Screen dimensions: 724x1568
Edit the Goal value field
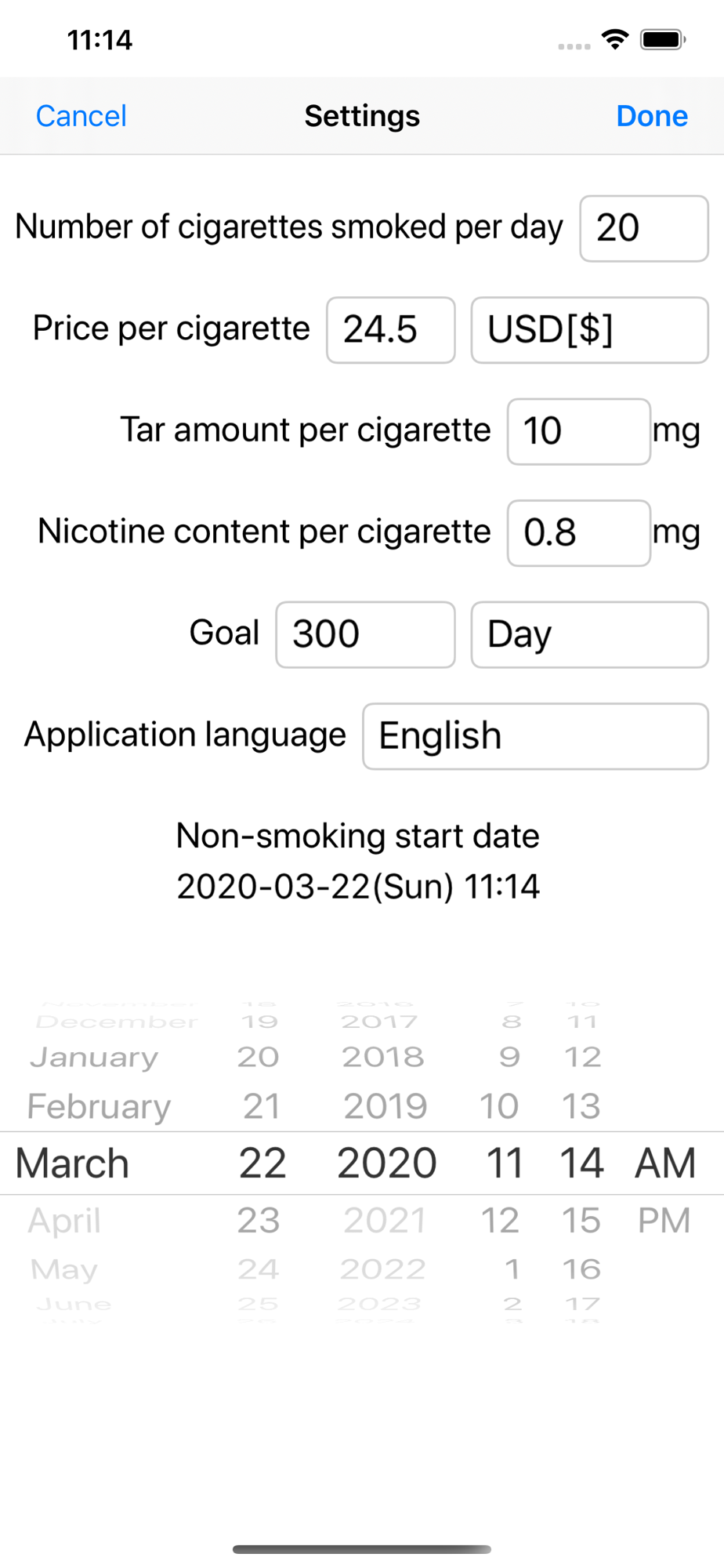click(365, 634)
